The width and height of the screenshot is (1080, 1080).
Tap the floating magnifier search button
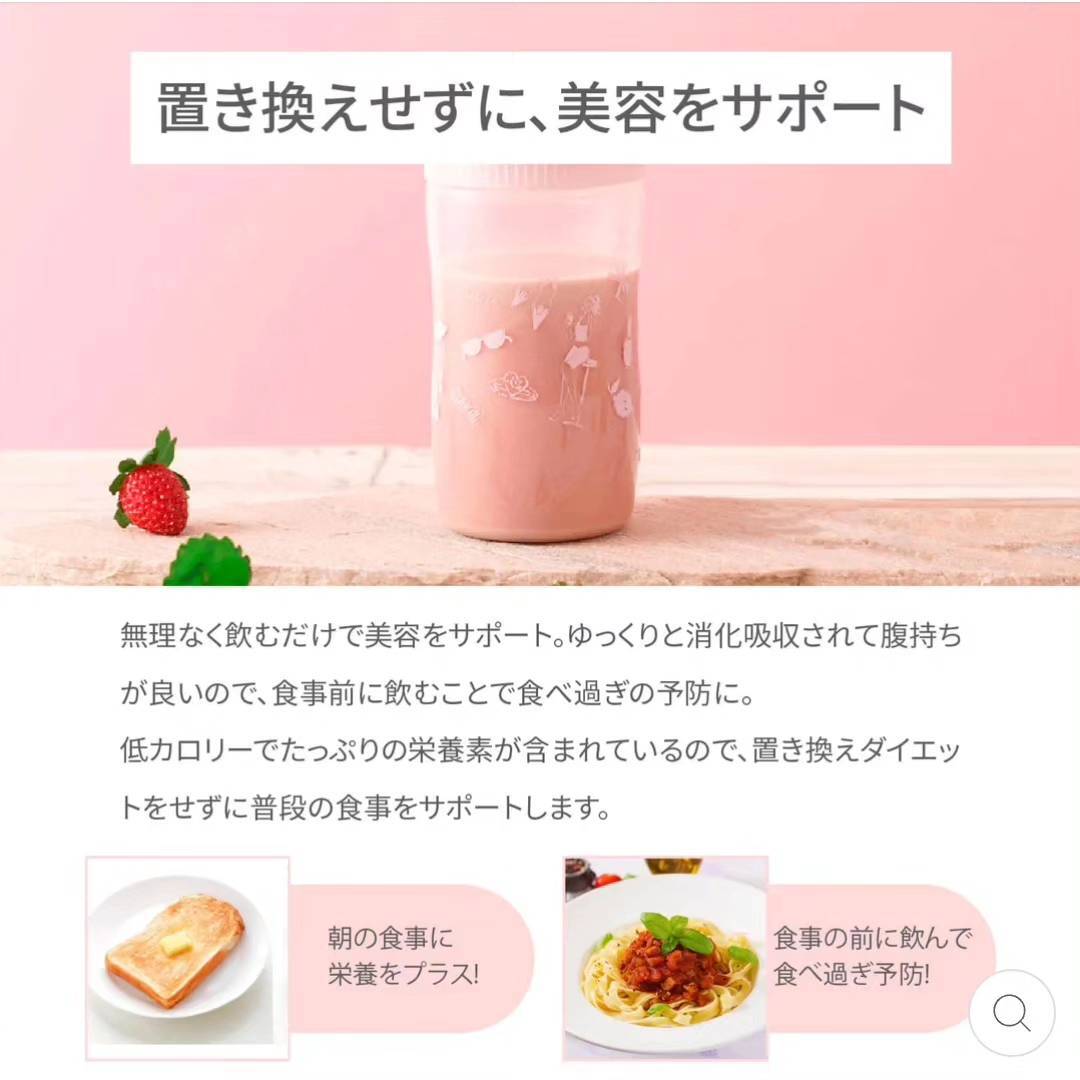click(1011, 1012)
